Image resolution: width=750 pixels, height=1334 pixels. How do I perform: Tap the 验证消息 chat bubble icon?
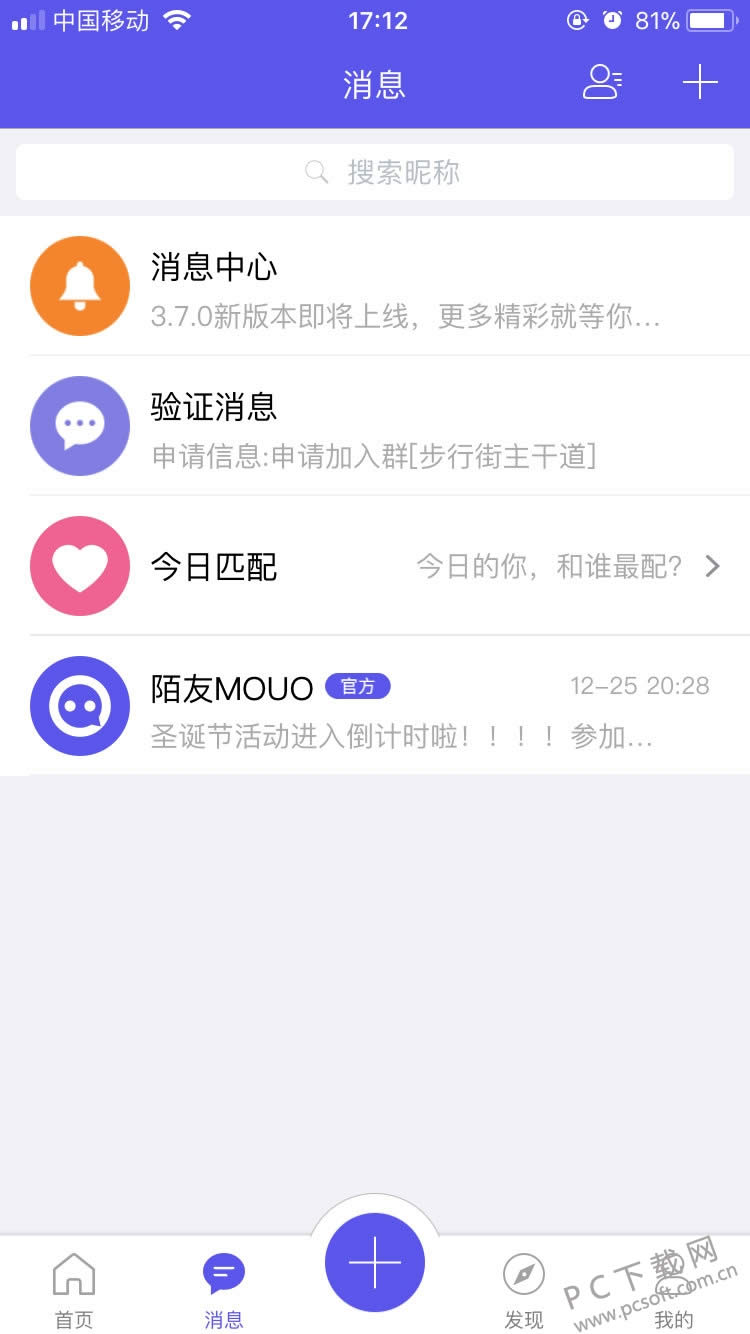(x=80, y=426)
